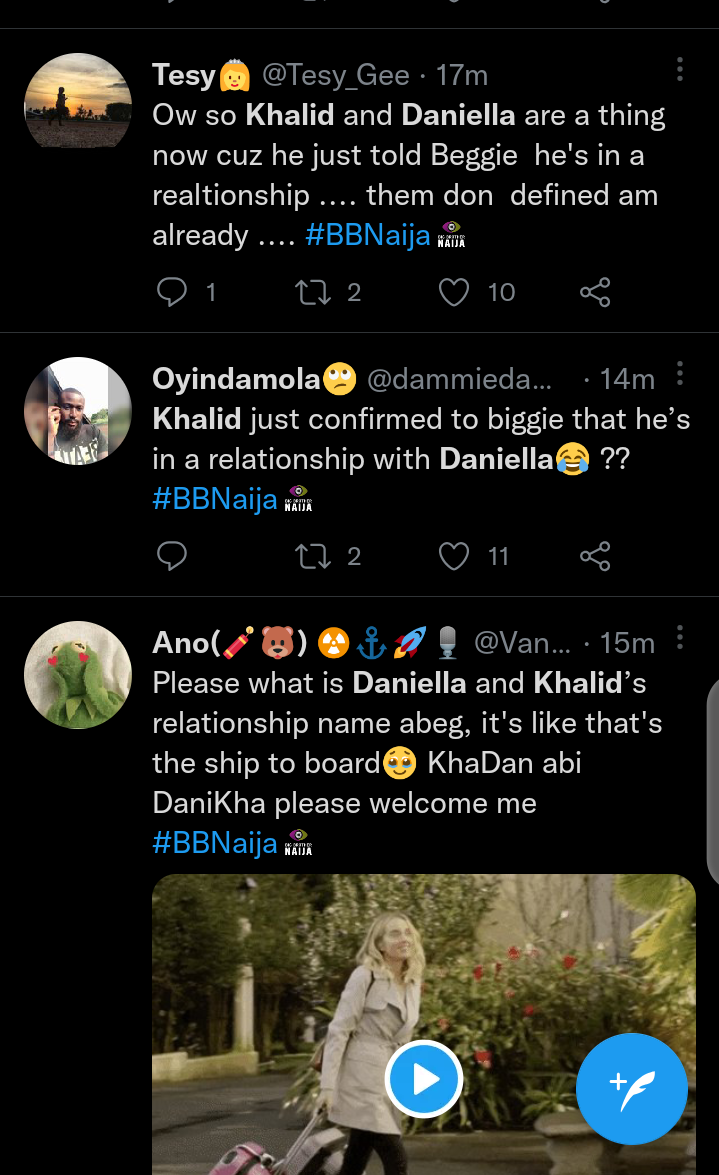Open Tesy's profile picture

tap(77, 102)
